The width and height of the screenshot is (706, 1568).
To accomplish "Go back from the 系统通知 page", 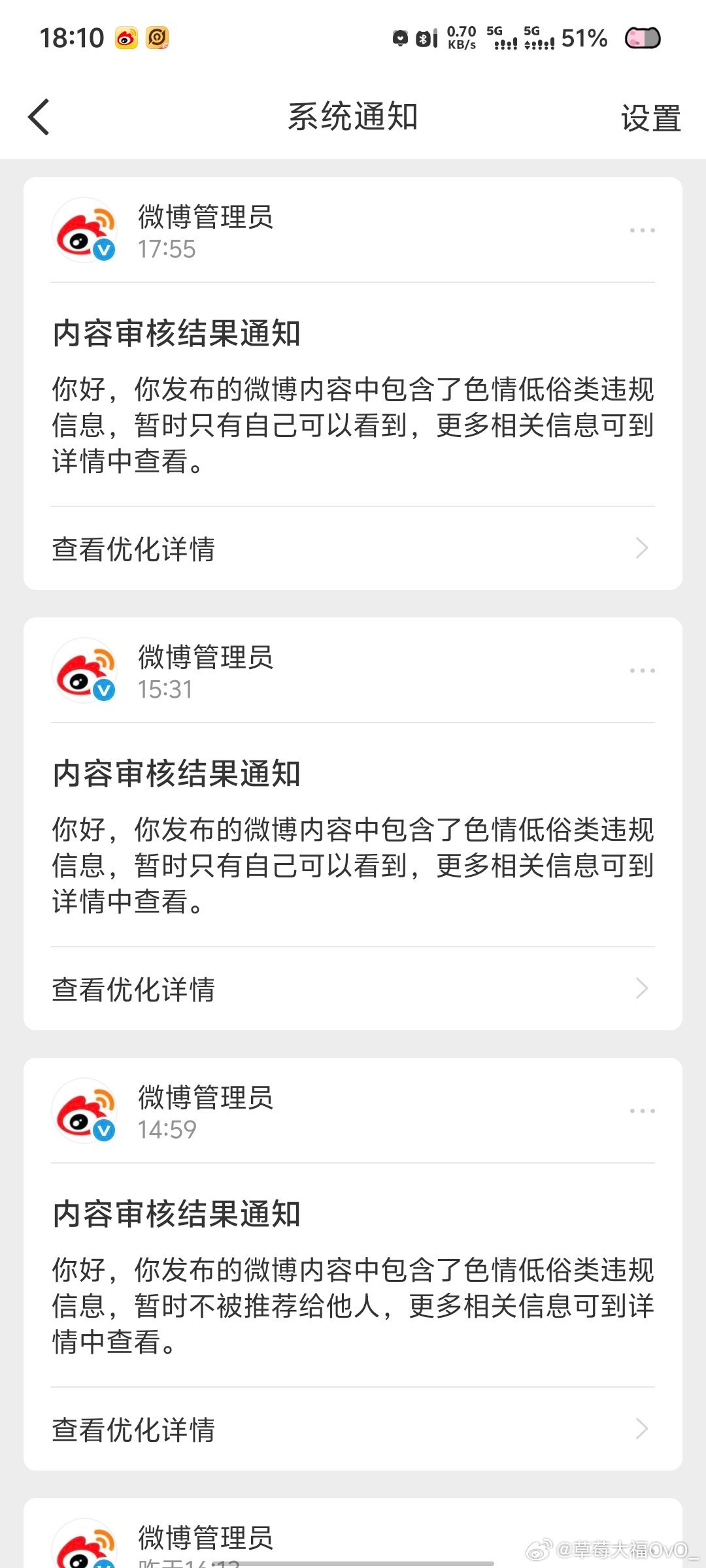I will pos(39,118).
